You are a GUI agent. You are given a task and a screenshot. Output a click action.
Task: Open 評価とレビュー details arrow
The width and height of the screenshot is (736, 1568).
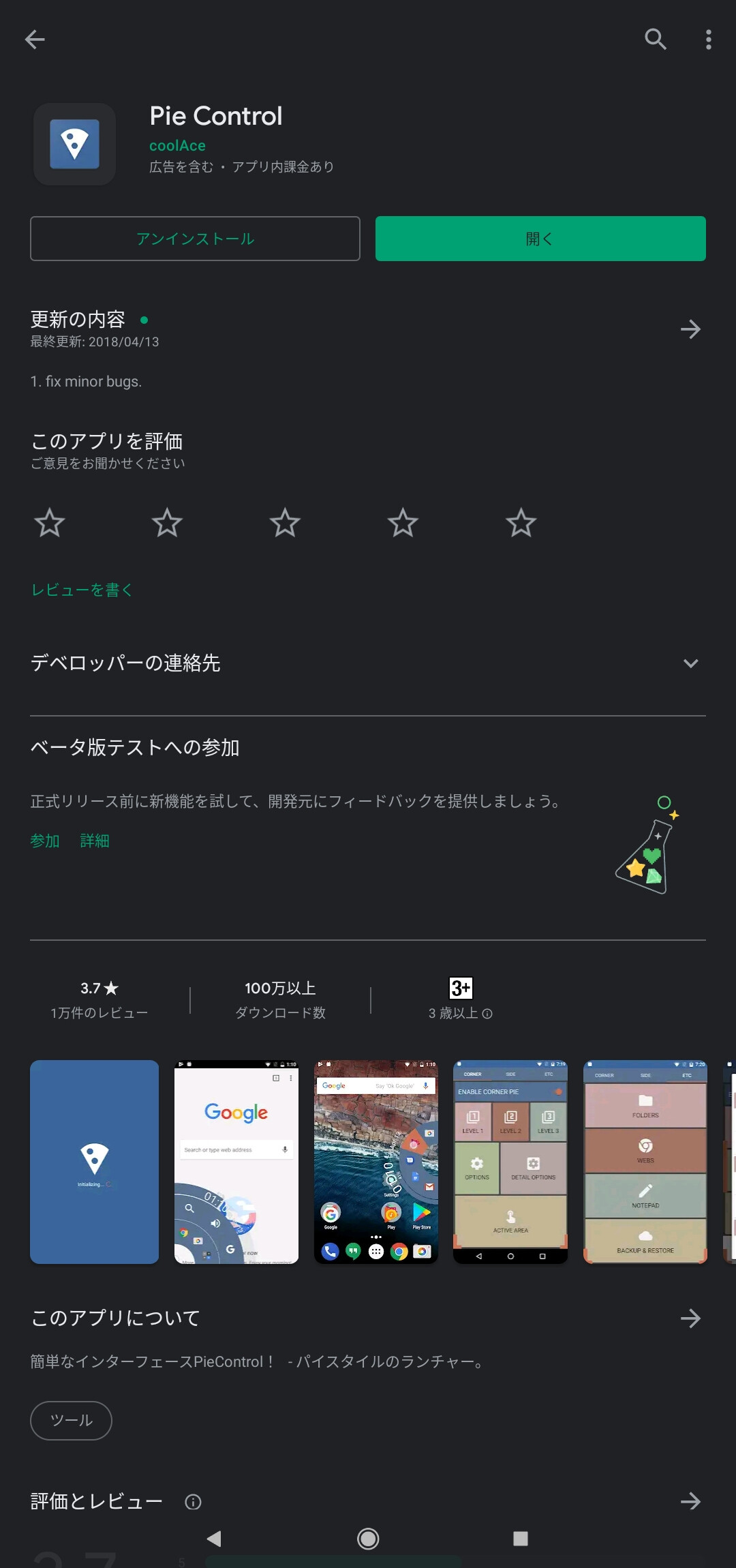click(690, 1502)
